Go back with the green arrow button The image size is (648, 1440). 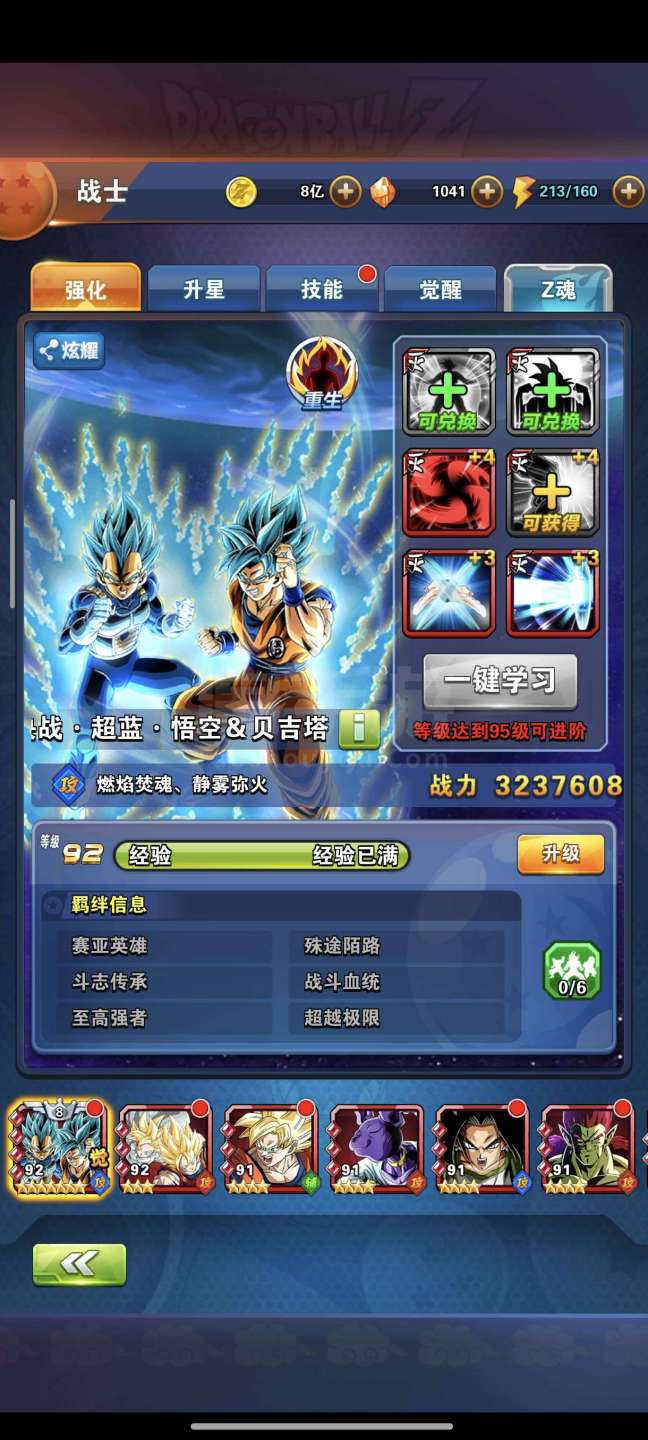(79, 1264)
